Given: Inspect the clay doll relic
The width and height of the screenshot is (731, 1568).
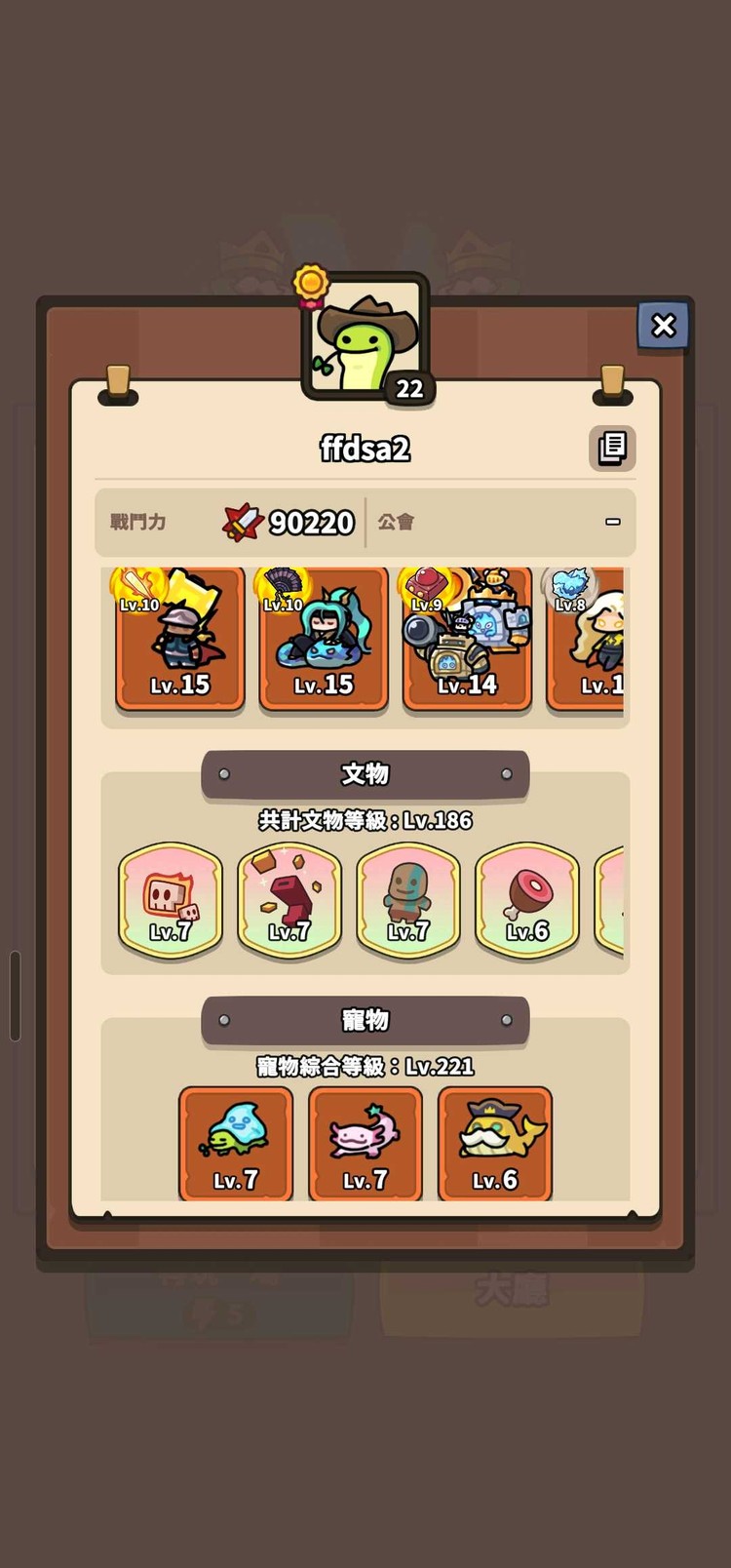Looking at the screenshot, I should (x=408, y=900).
